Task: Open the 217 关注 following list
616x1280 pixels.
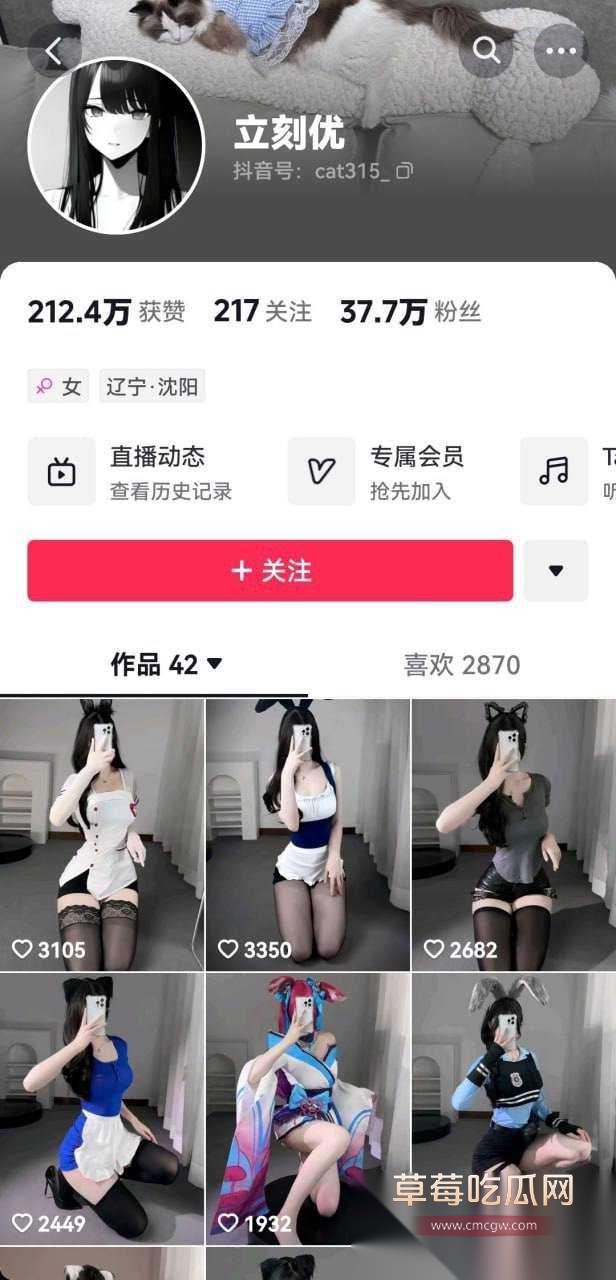Action: click(262, 312)
